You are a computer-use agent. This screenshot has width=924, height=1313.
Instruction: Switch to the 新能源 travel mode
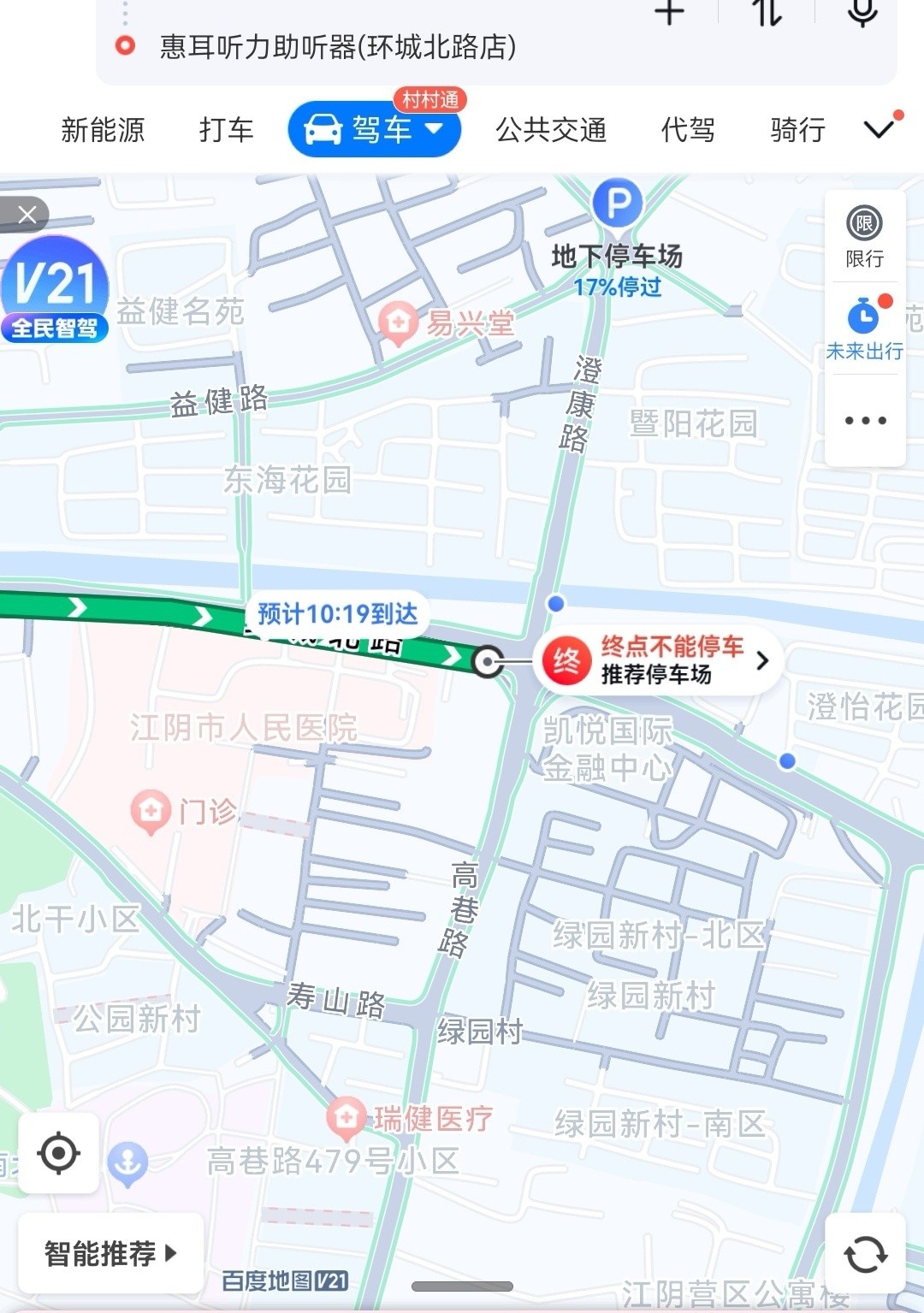point(103,130)
